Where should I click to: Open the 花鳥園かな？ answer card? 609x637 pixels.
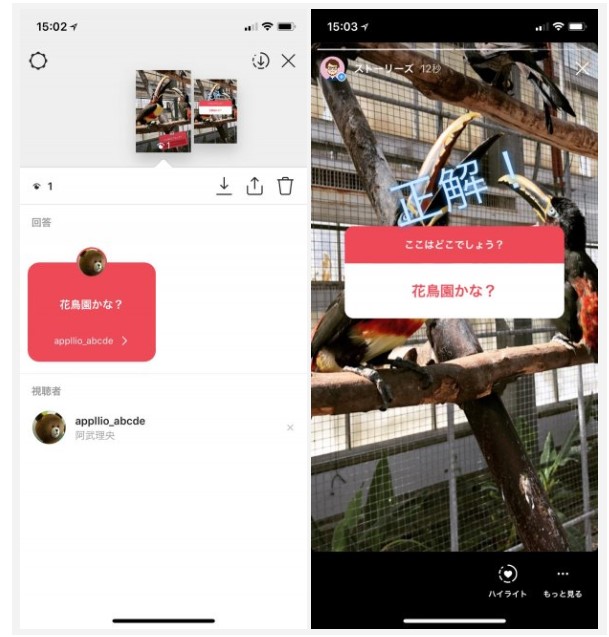point(92,311)
